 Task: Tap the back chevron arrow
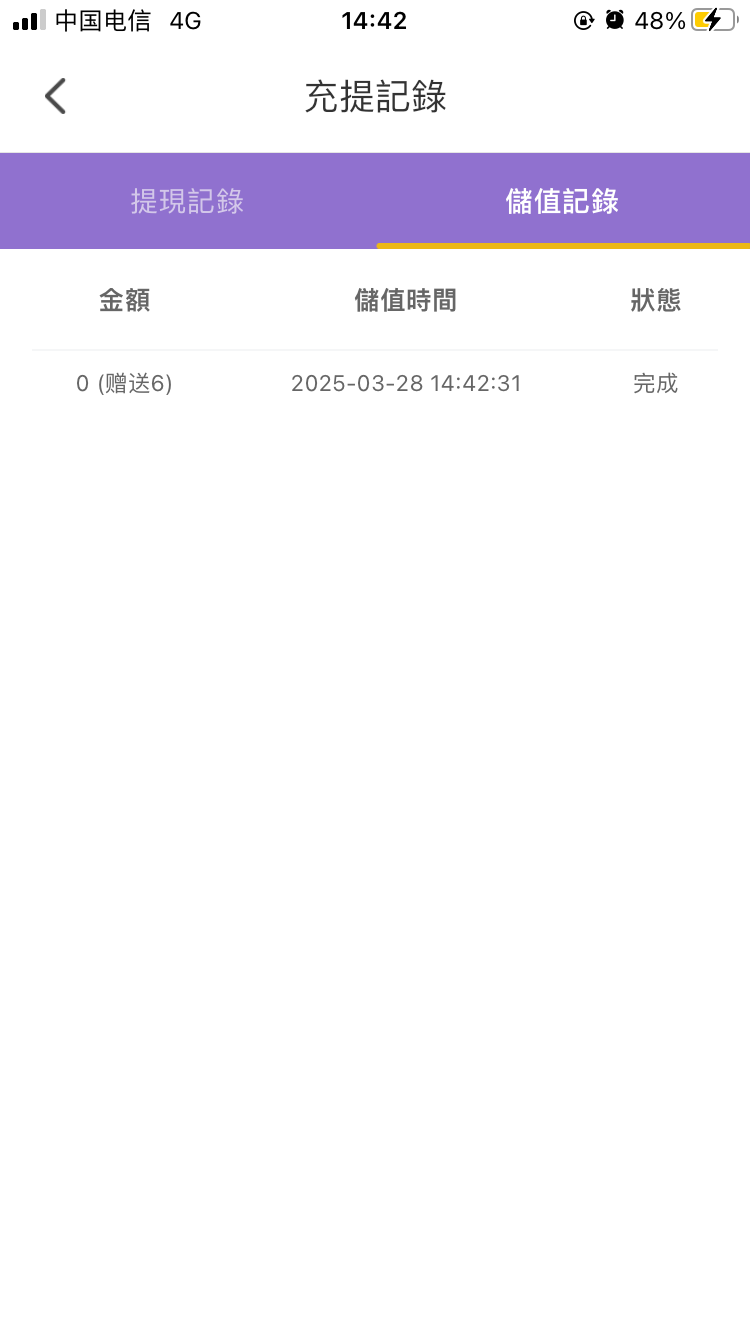coord(55,96)
